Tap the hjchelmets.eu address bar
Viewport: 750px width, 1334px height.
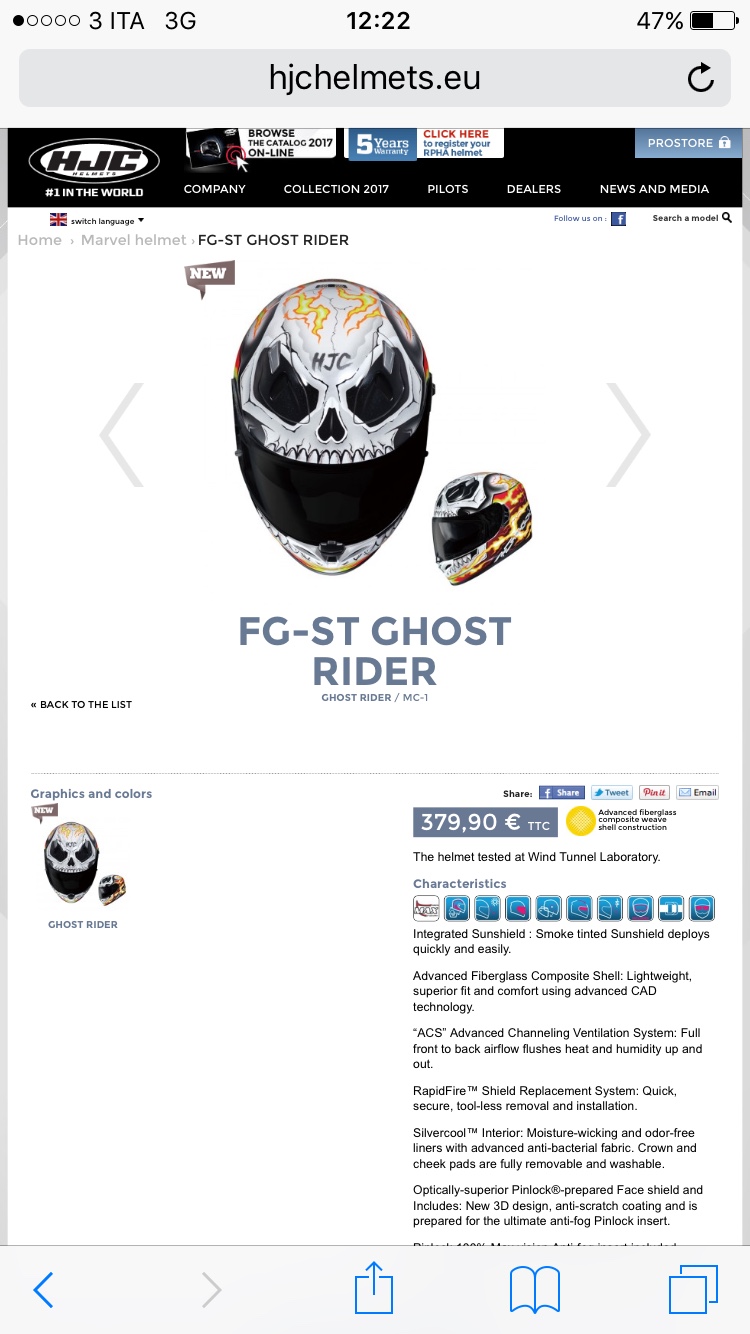[375, 78]
